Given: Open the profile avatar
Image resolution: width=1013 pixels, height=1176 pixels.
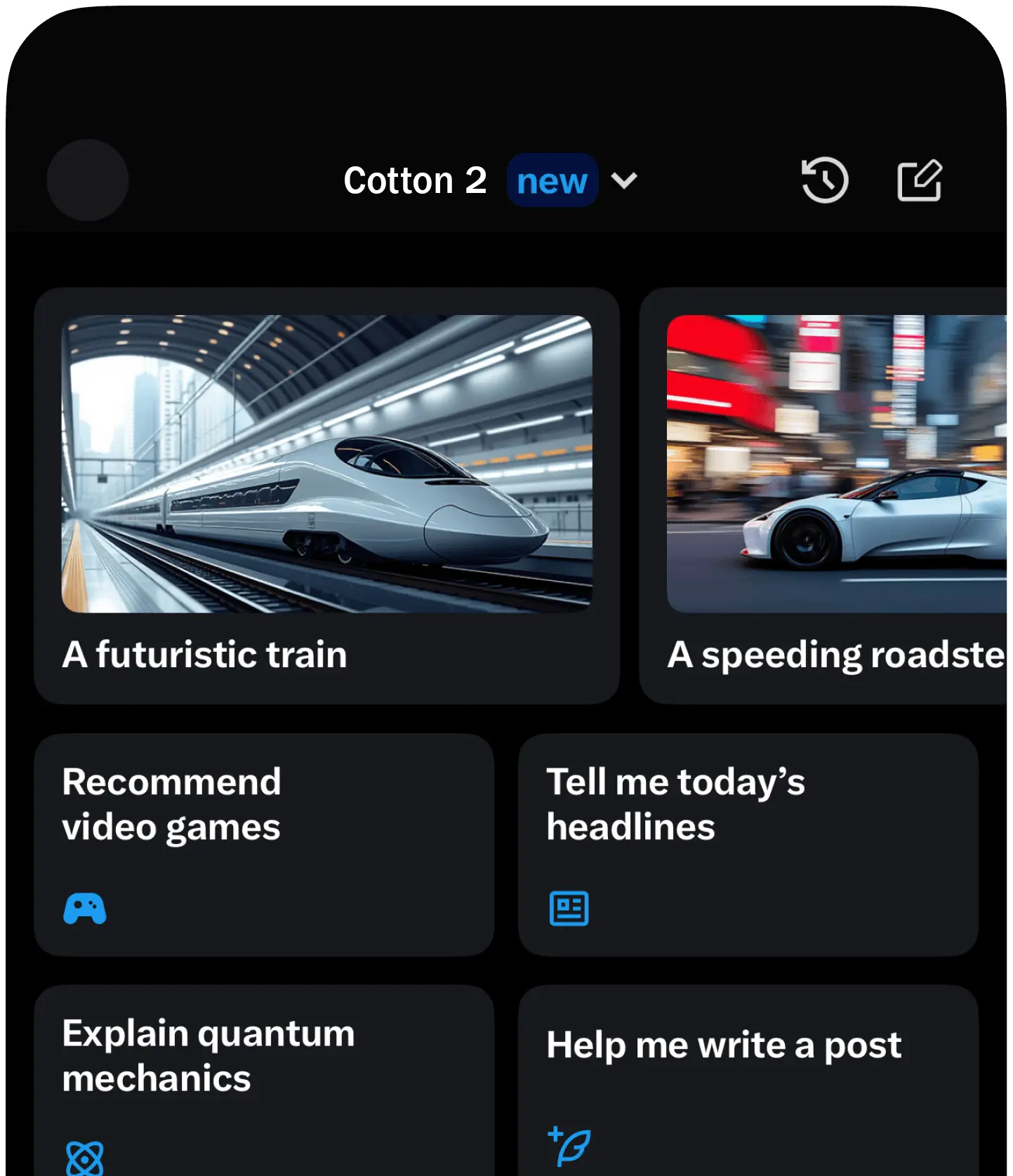Looking at the screenshot, I should coord(87,180).
